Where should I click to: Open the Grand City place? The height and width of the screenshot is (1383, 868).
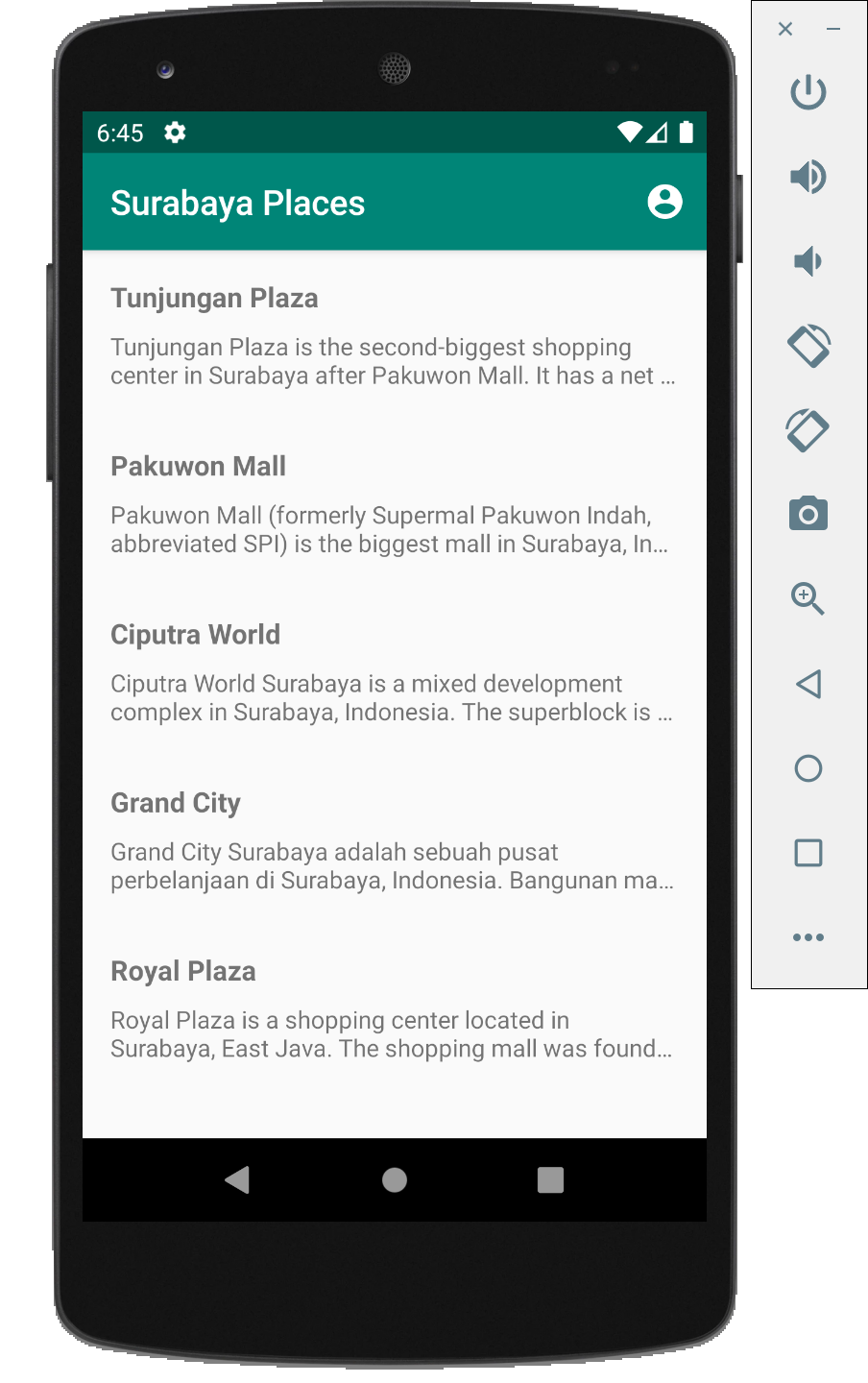(x=394, y=840)
